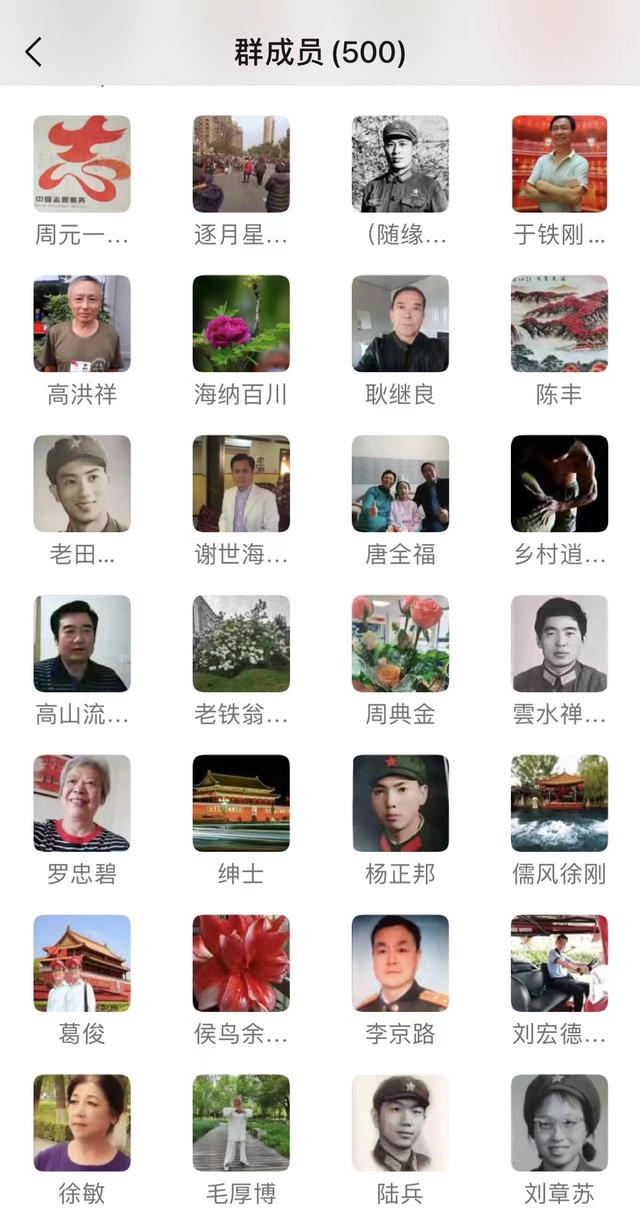Tap 徐敏's avatar
Viewport: 640px width, 1229px height.
tap(82, 1123)
